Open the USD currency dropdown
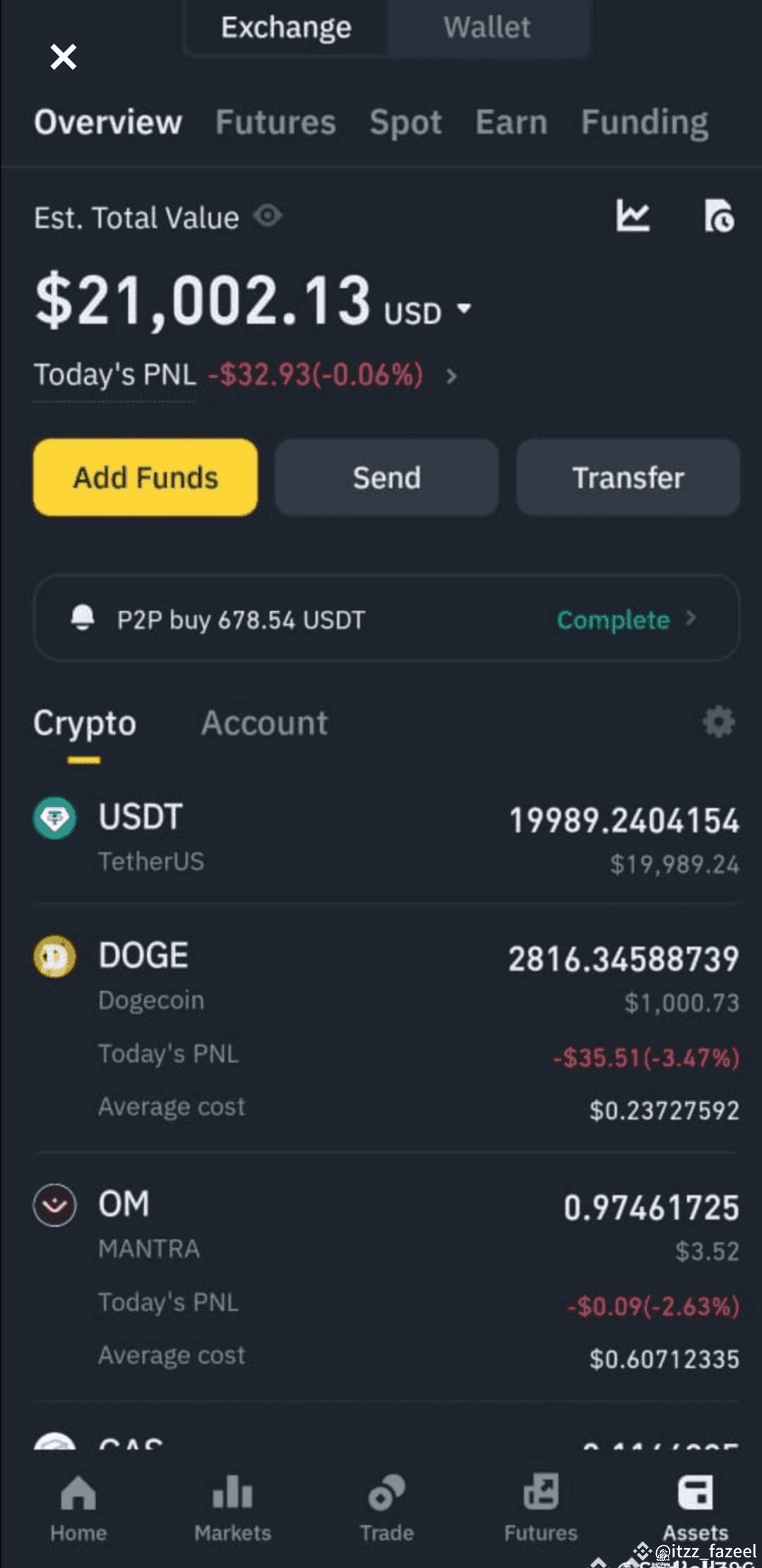This screenshot has width=762, height=1568. 464,310
